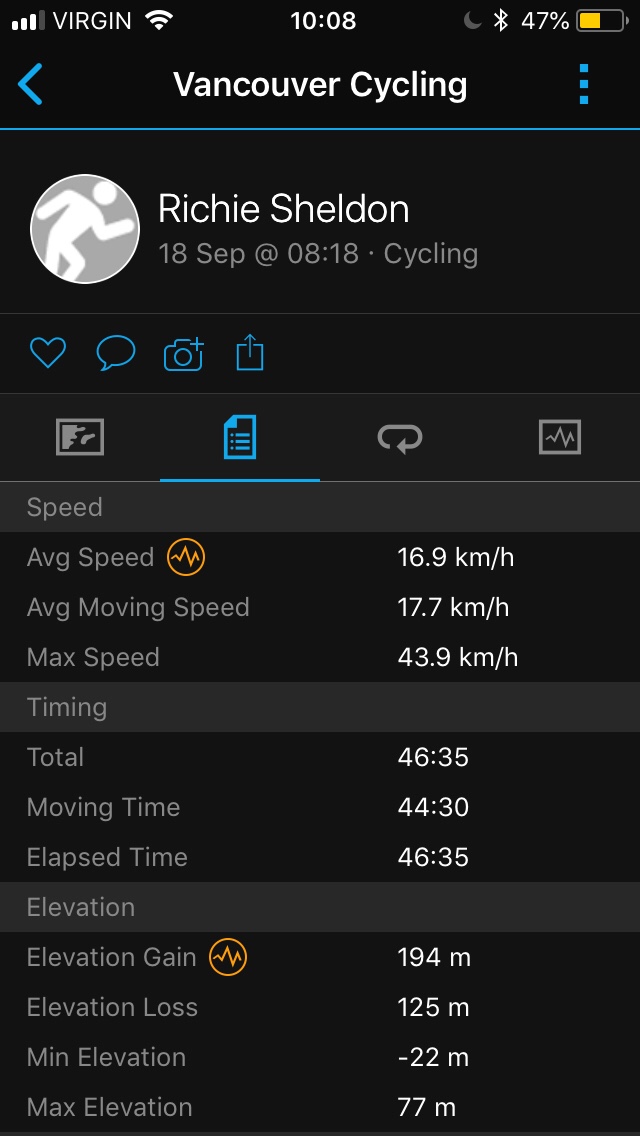
Task: Switch to the overview map tab
Action: [80, 438]
